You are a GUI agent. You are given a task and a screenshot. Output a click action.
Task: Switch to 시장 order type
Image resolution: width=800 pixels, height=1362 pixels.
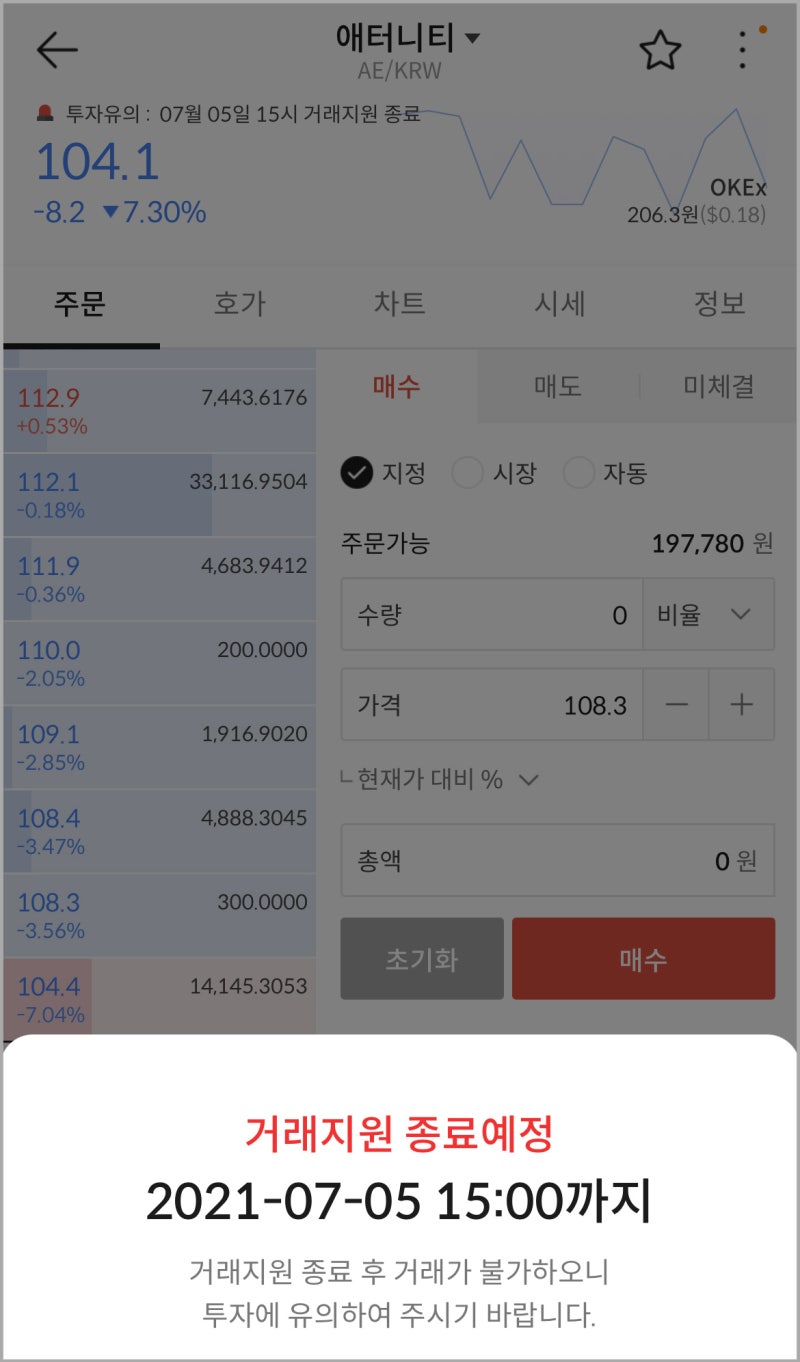(467, 474)
